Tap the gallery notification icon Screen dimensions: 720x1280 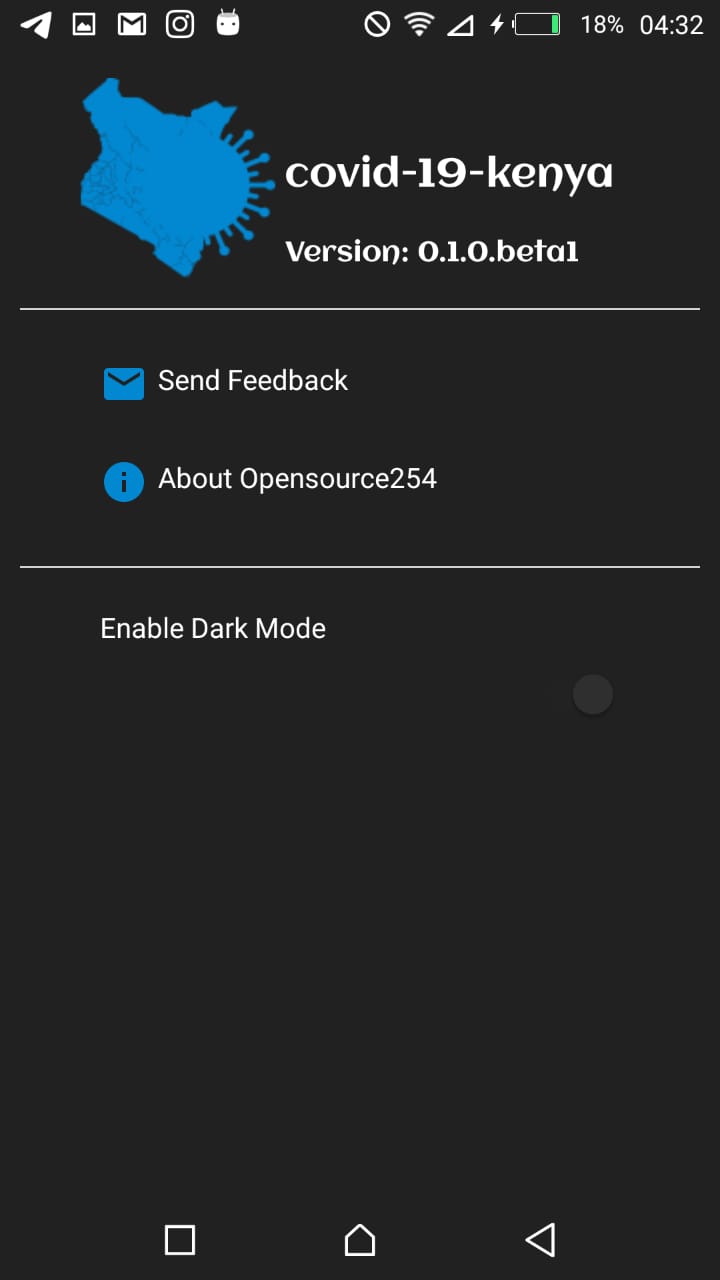pyautogui.click(x=82, y=23)
